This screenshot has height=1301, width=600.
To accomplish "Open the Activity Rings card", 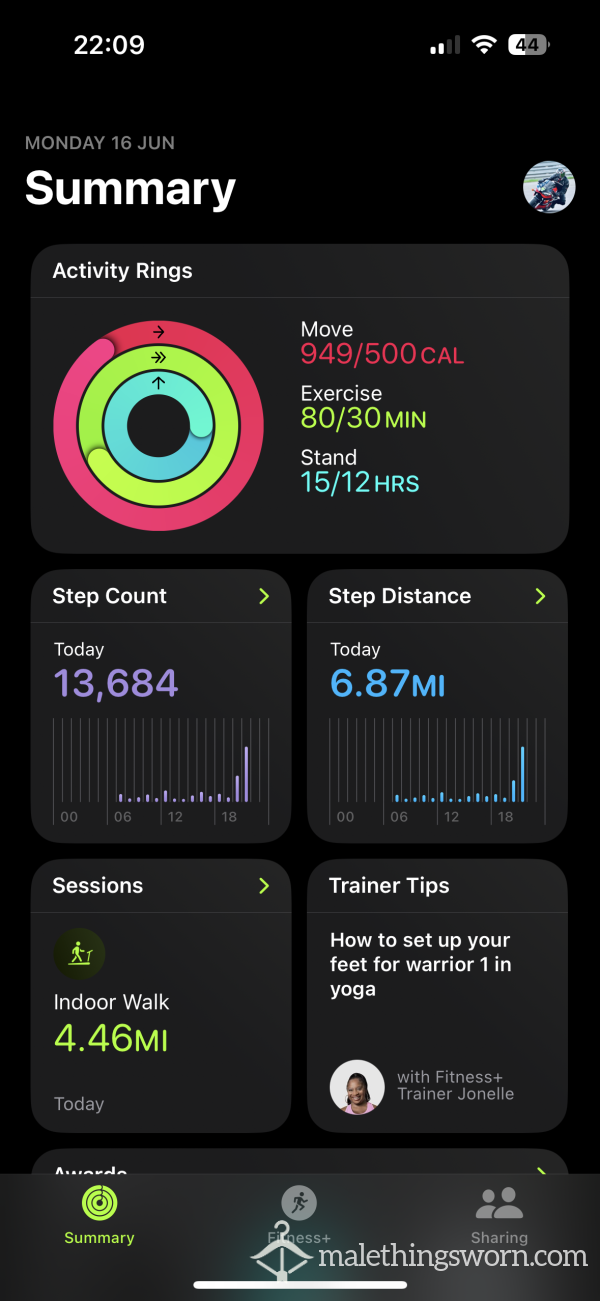I will pos(300,398).
